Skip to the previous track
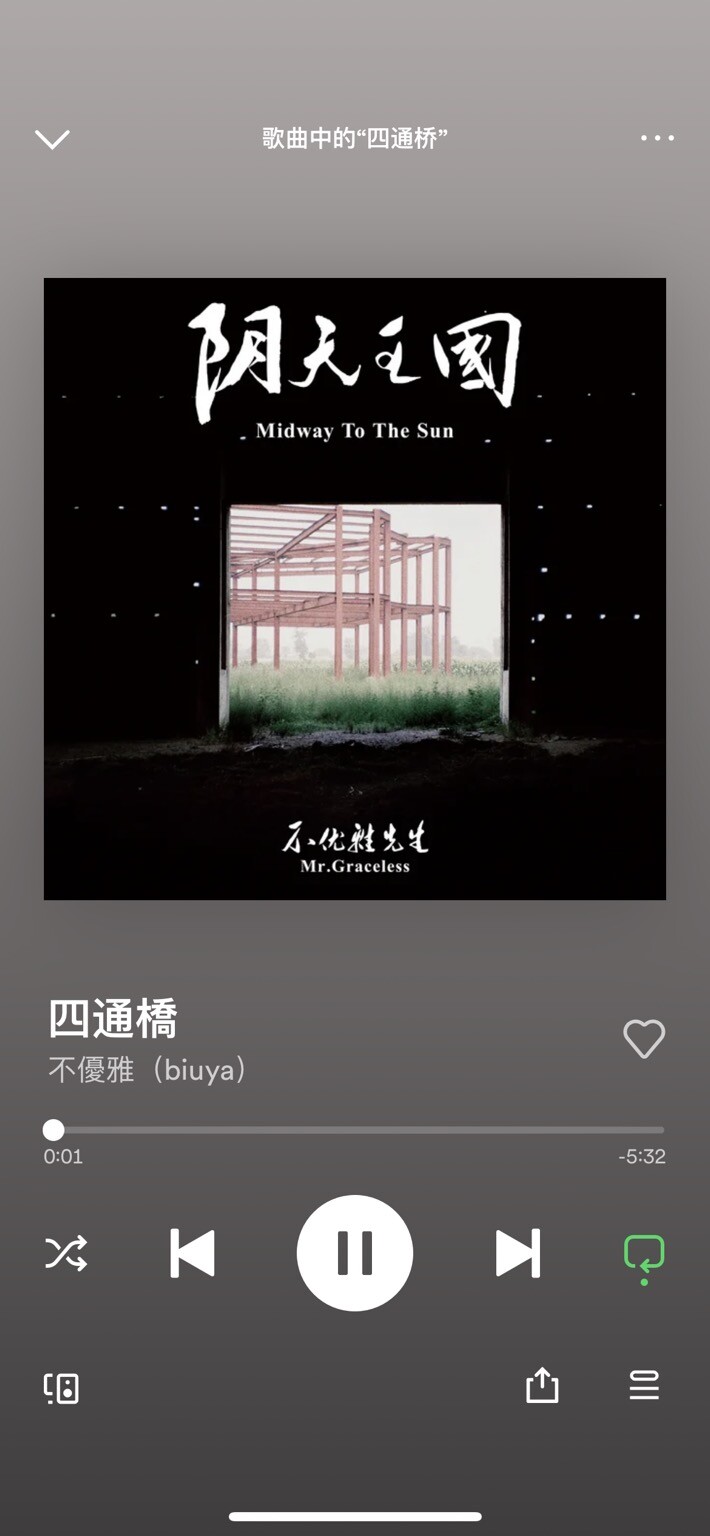Screen dimensions: 710x1536 pos(193,1253)
